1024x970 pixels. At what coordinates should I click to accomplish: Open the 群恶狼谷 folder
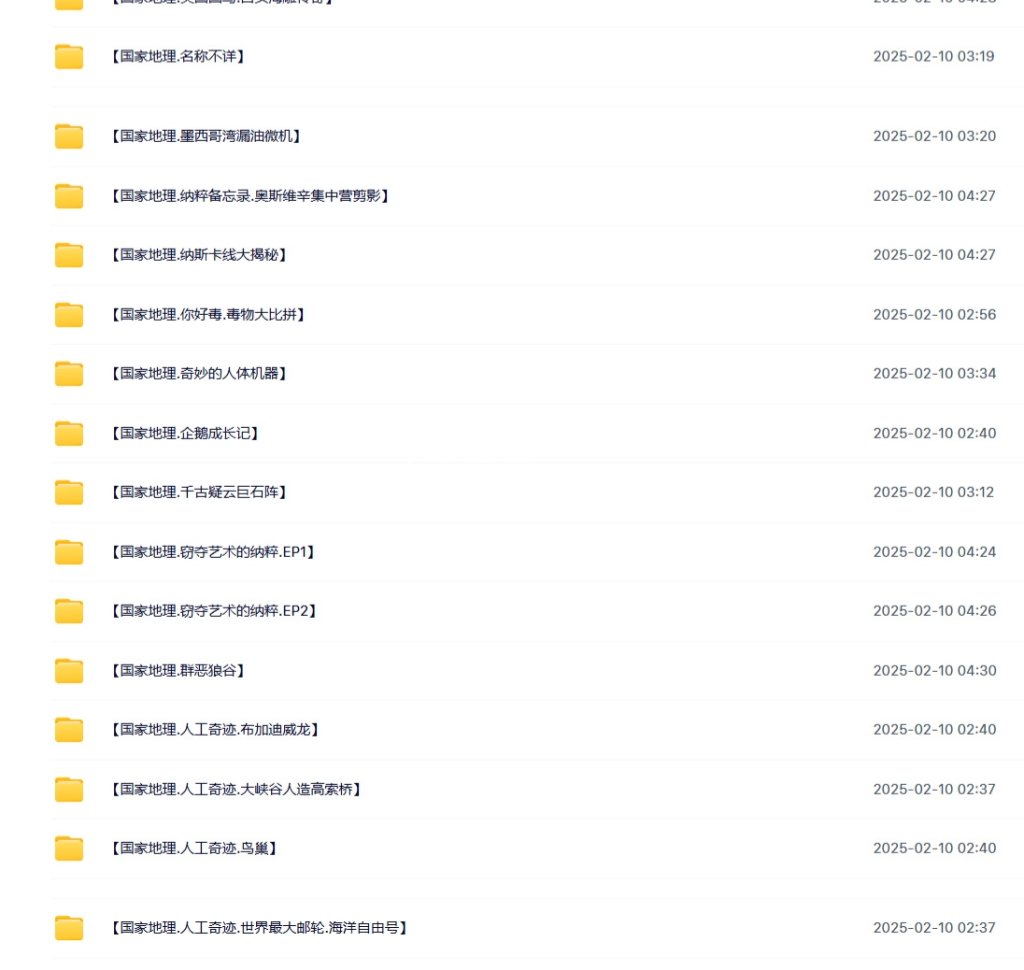[x=177, y=670]
